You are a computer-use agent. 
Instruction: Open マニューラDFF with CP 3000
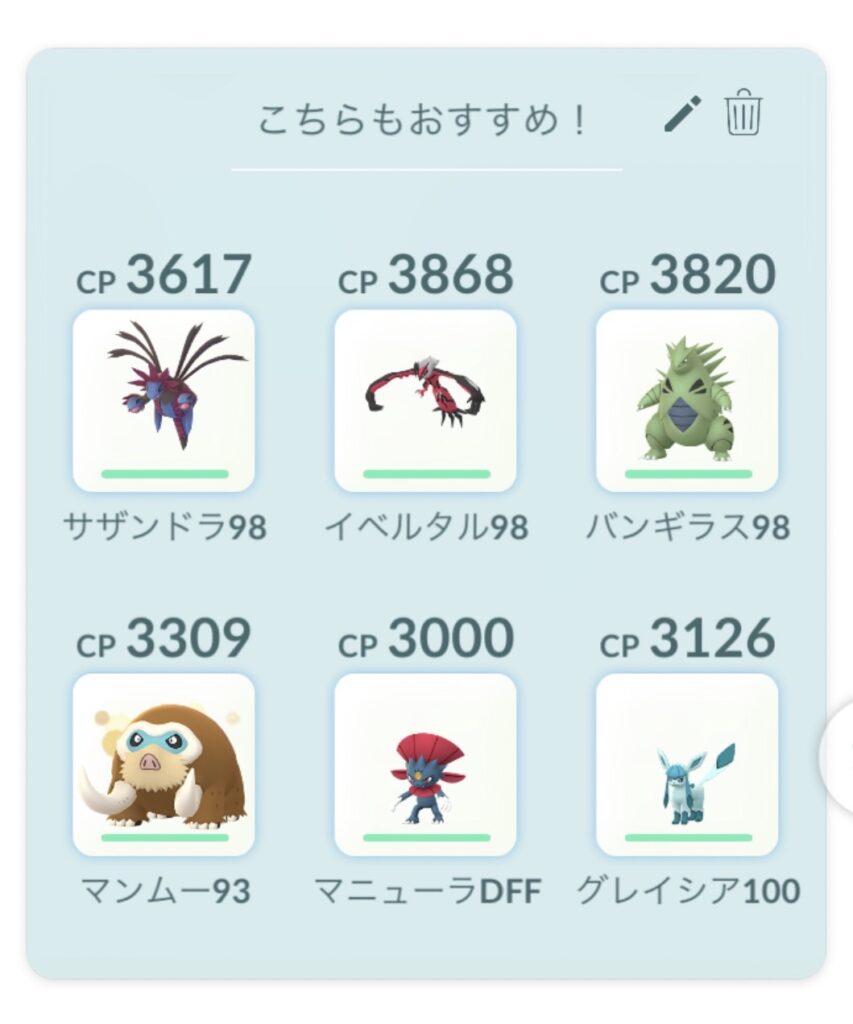coord(425,764)
